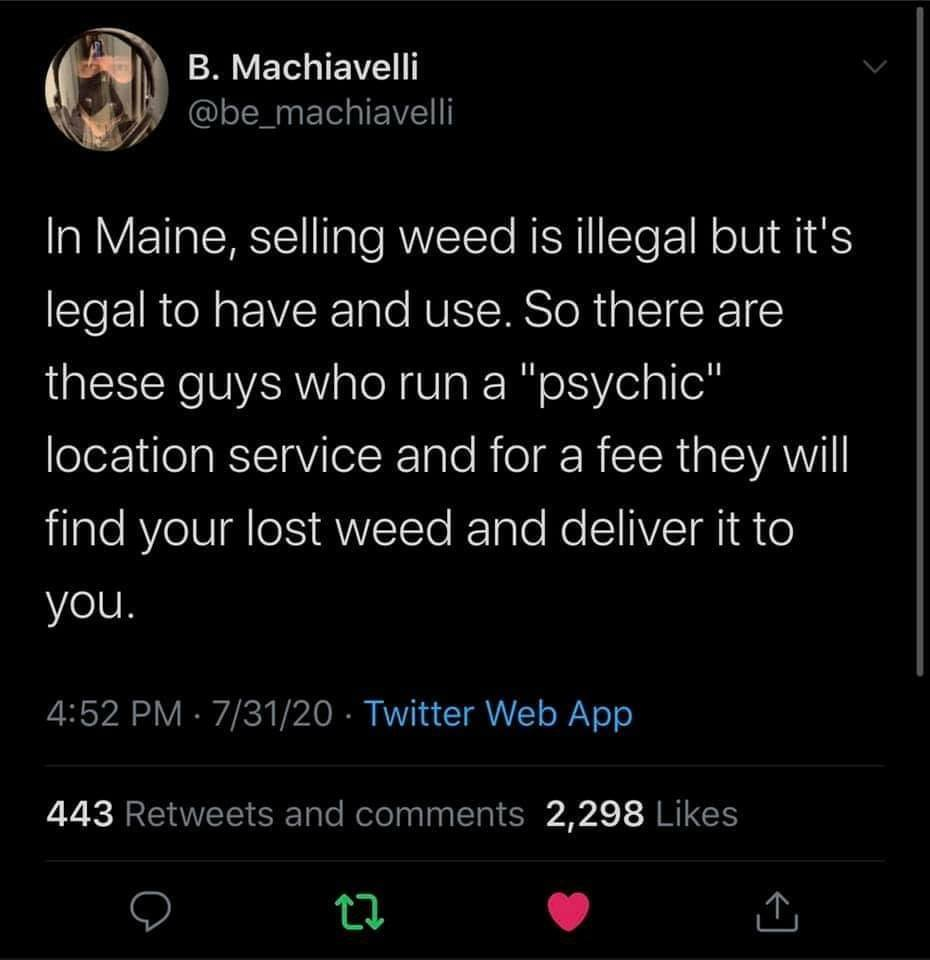
Task: Open the Twitter Web App link
Action: click(x=498, y=714)
